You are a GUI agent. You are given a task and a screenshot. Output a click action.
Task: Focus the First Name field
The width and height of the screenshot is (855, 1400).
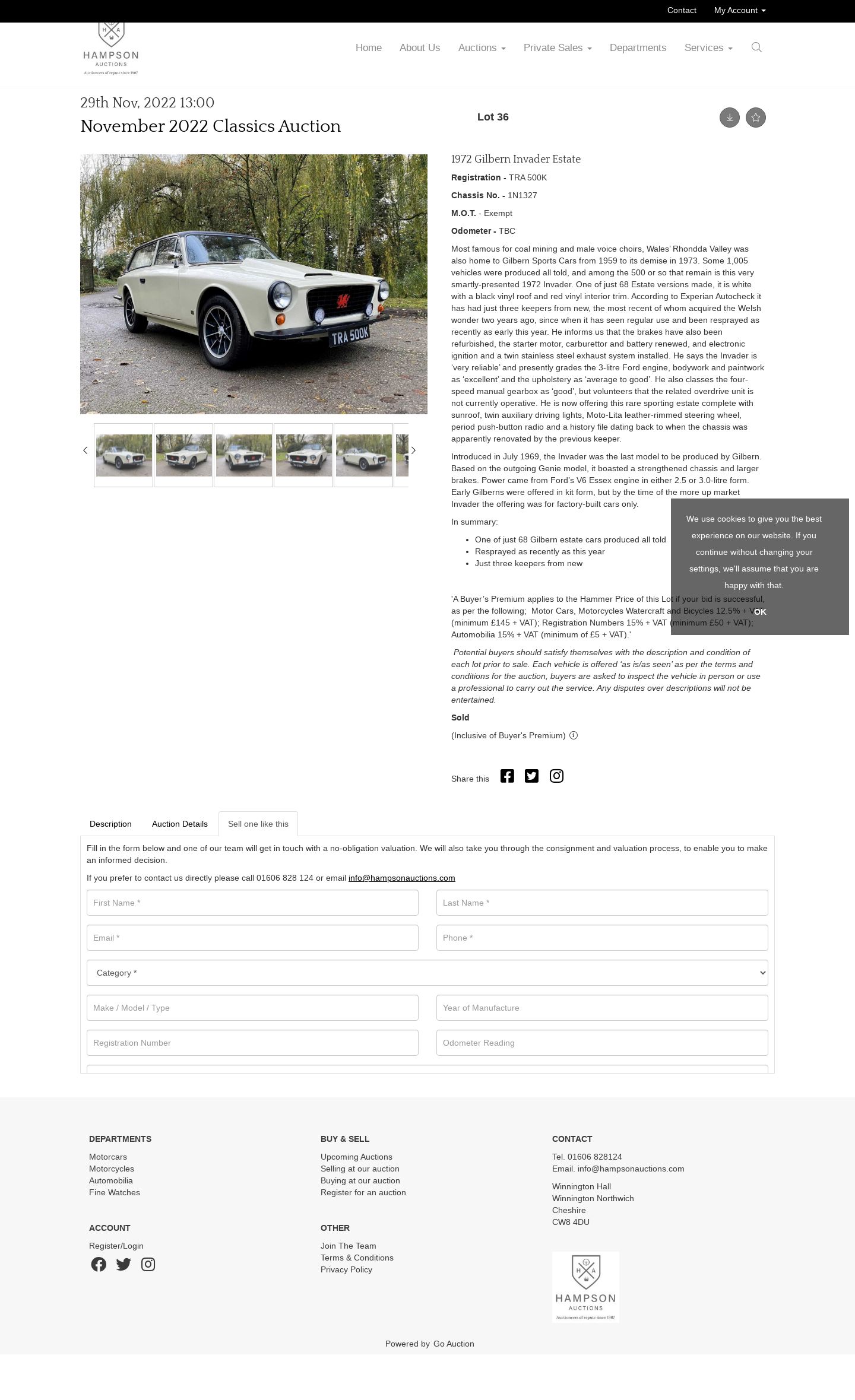(252, 903)
